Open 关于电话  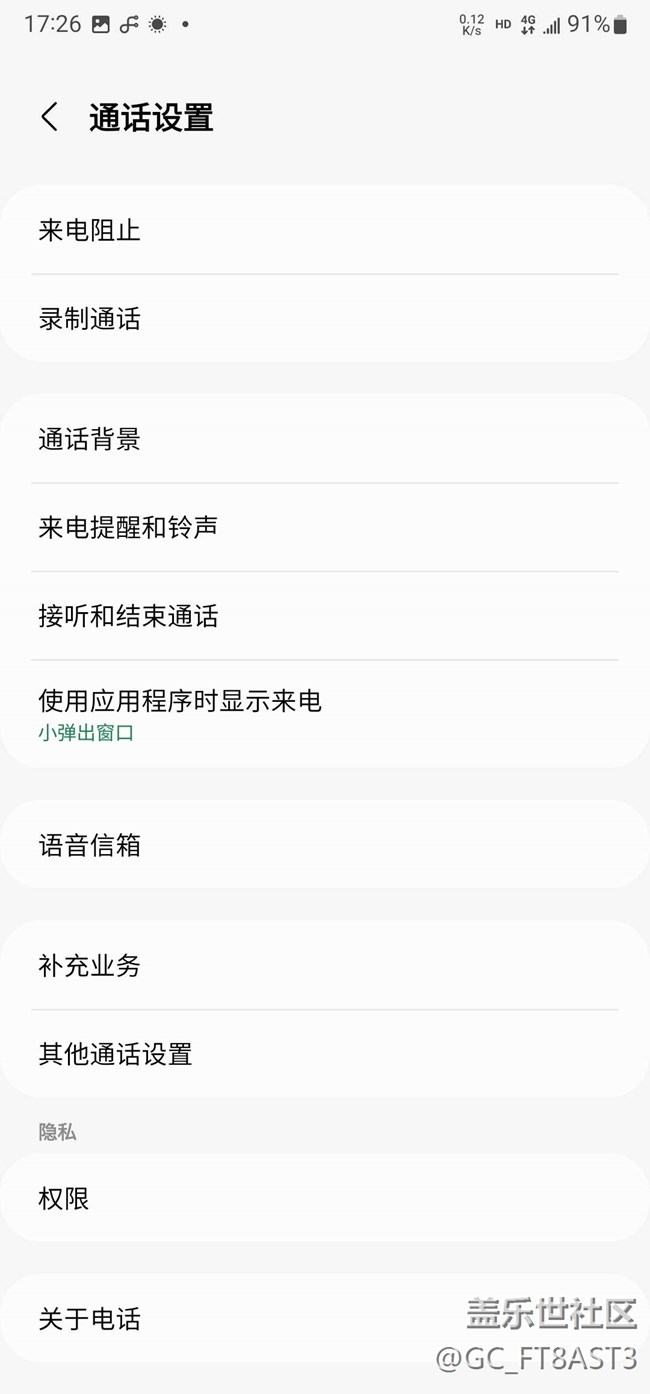click(x=325, y=1319)
